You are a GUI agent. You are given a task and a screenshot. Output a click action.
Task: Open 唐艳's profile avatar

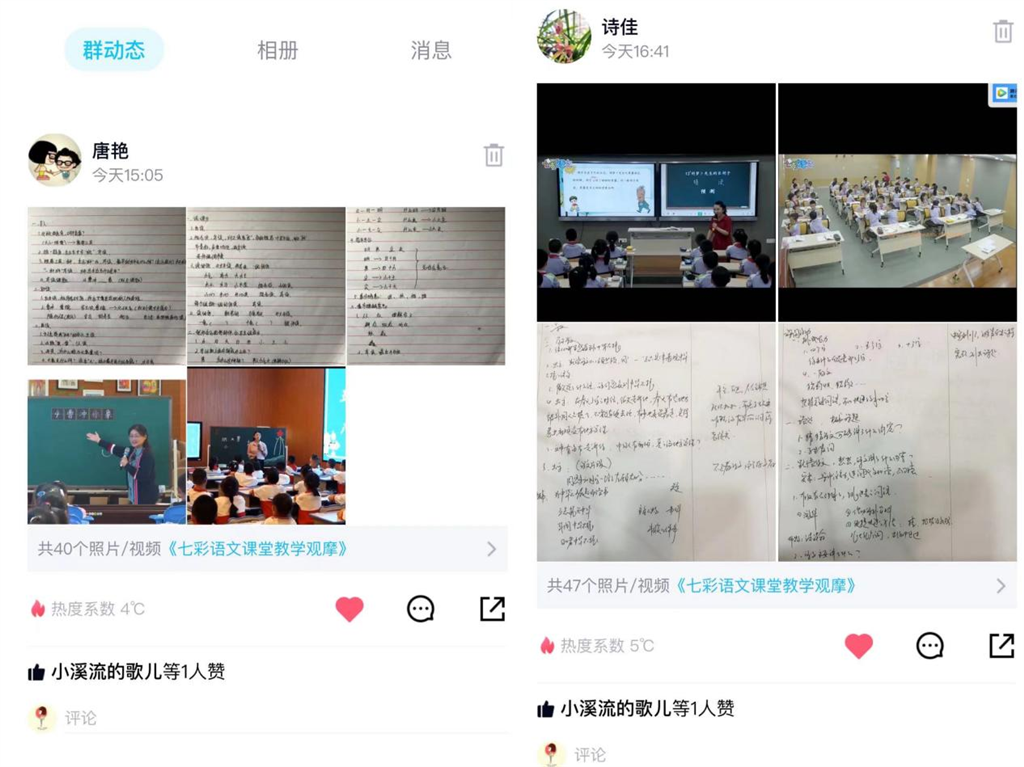[x=55, y=160]
